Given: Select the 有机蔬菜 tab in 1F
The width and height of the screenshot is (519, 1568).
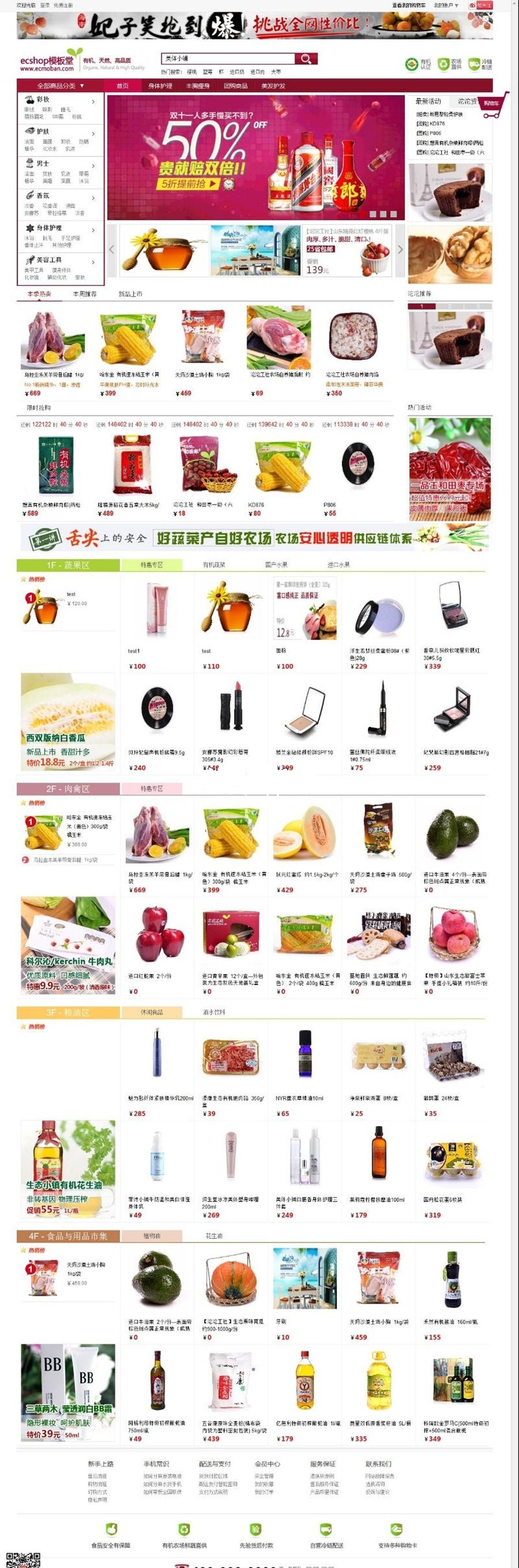Looking at the screenshot, I should (214, 565).
